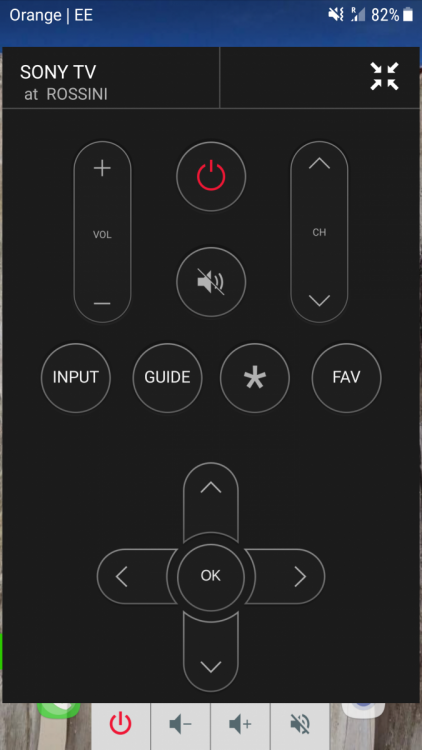Viewport: 422px width, 750px height.
Task: Mute the TV using the round speaker button
Action: click(211, 282)
